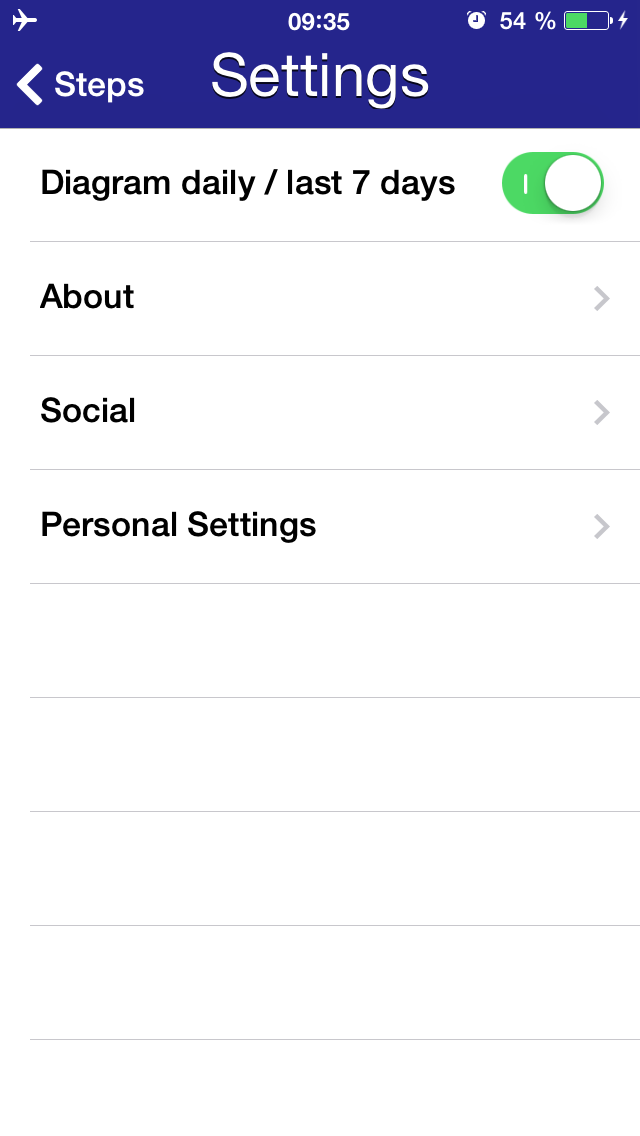Screen dimensions: 640x1136
Task: Open the Social settings
Action: click(320, 412)
